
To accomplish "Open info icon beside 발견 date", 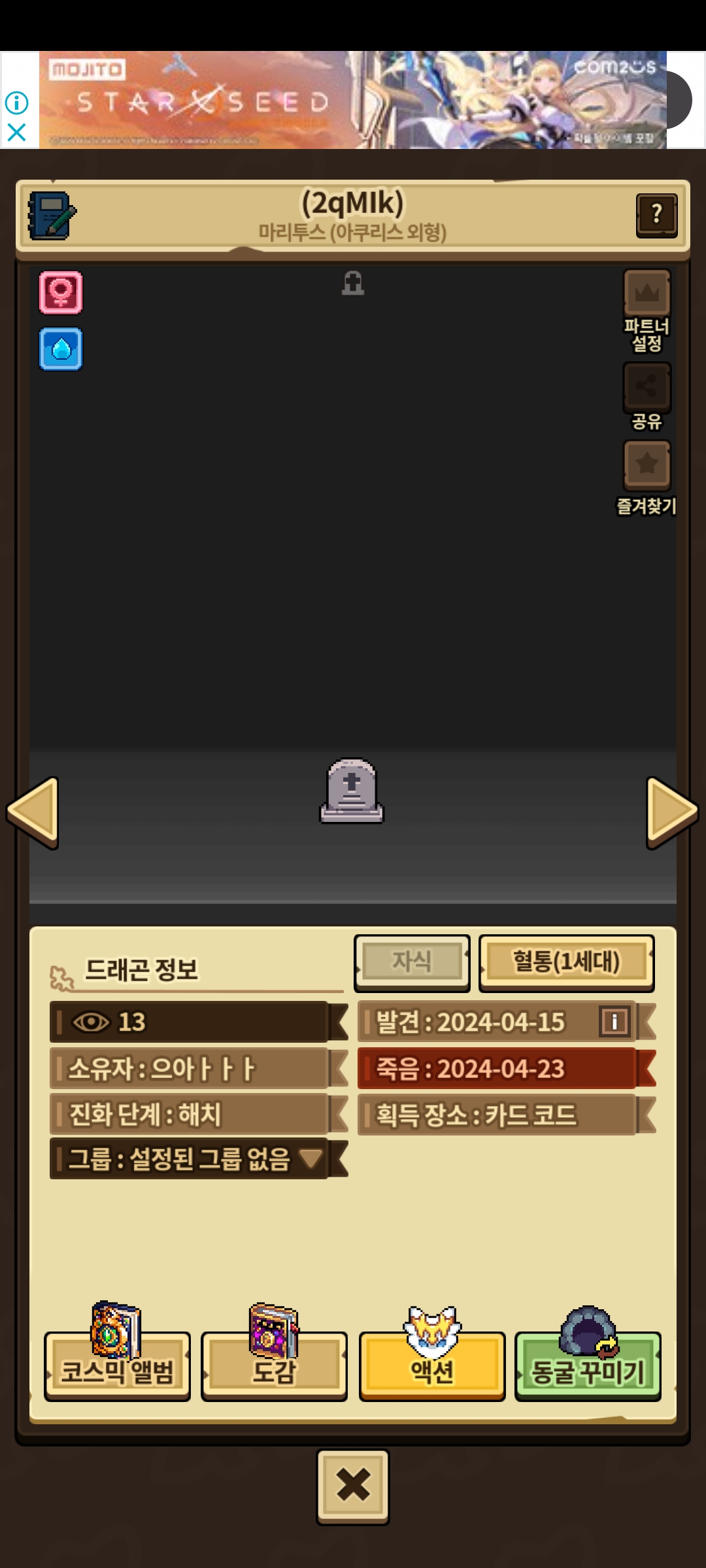I will (614, 1021).
